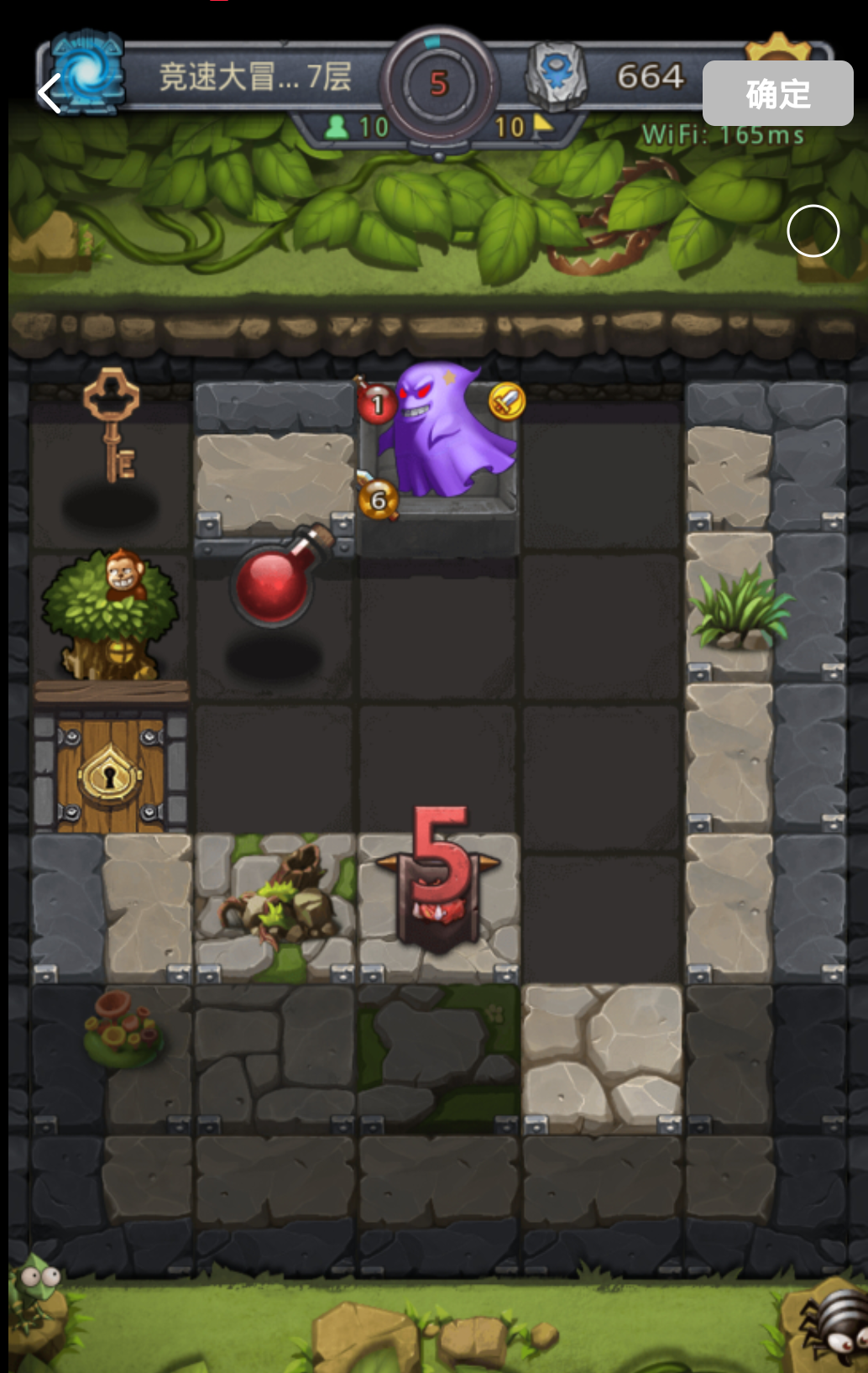868x1373 pixels.
Task: Toggle the circular record button on the right
Action: 815,230
